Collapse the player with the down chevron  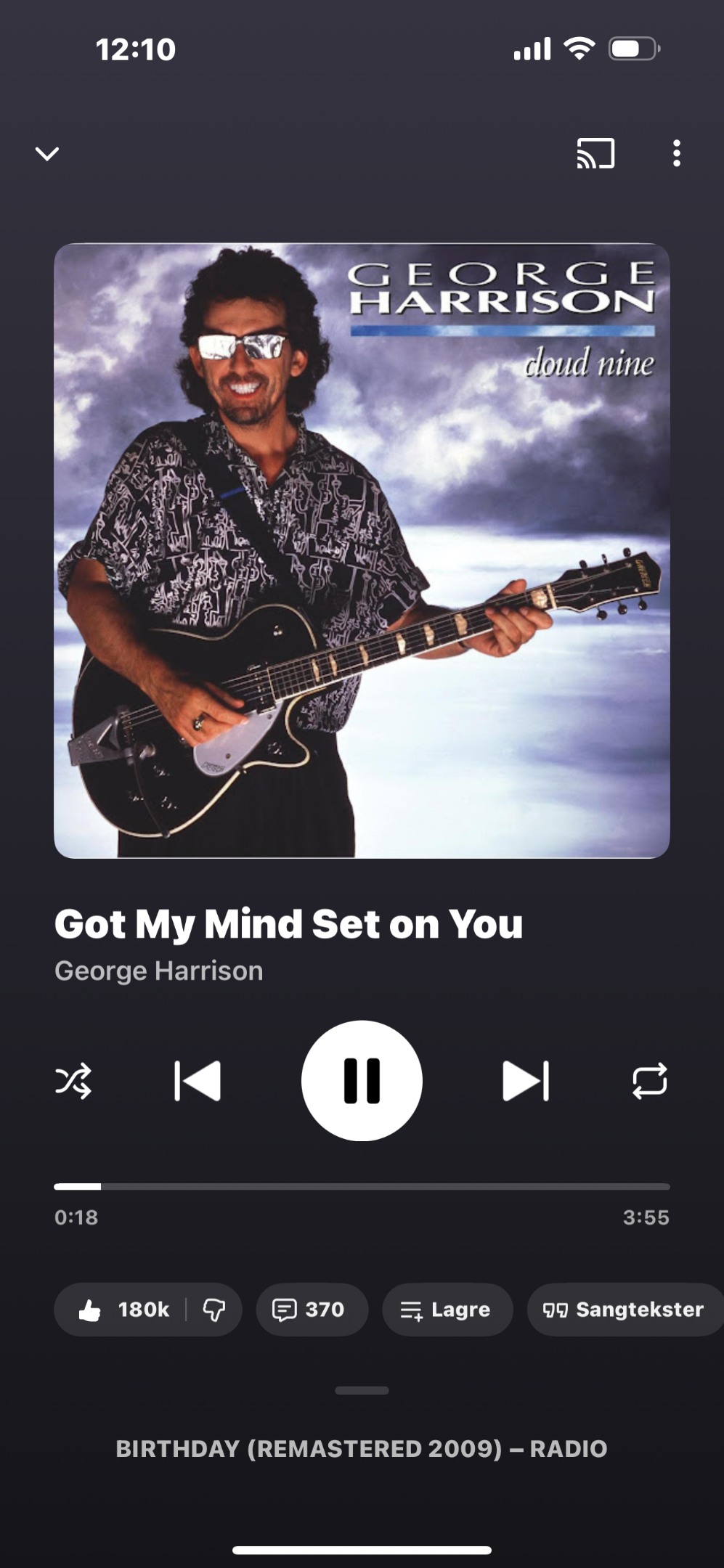(x=47, y=154)
